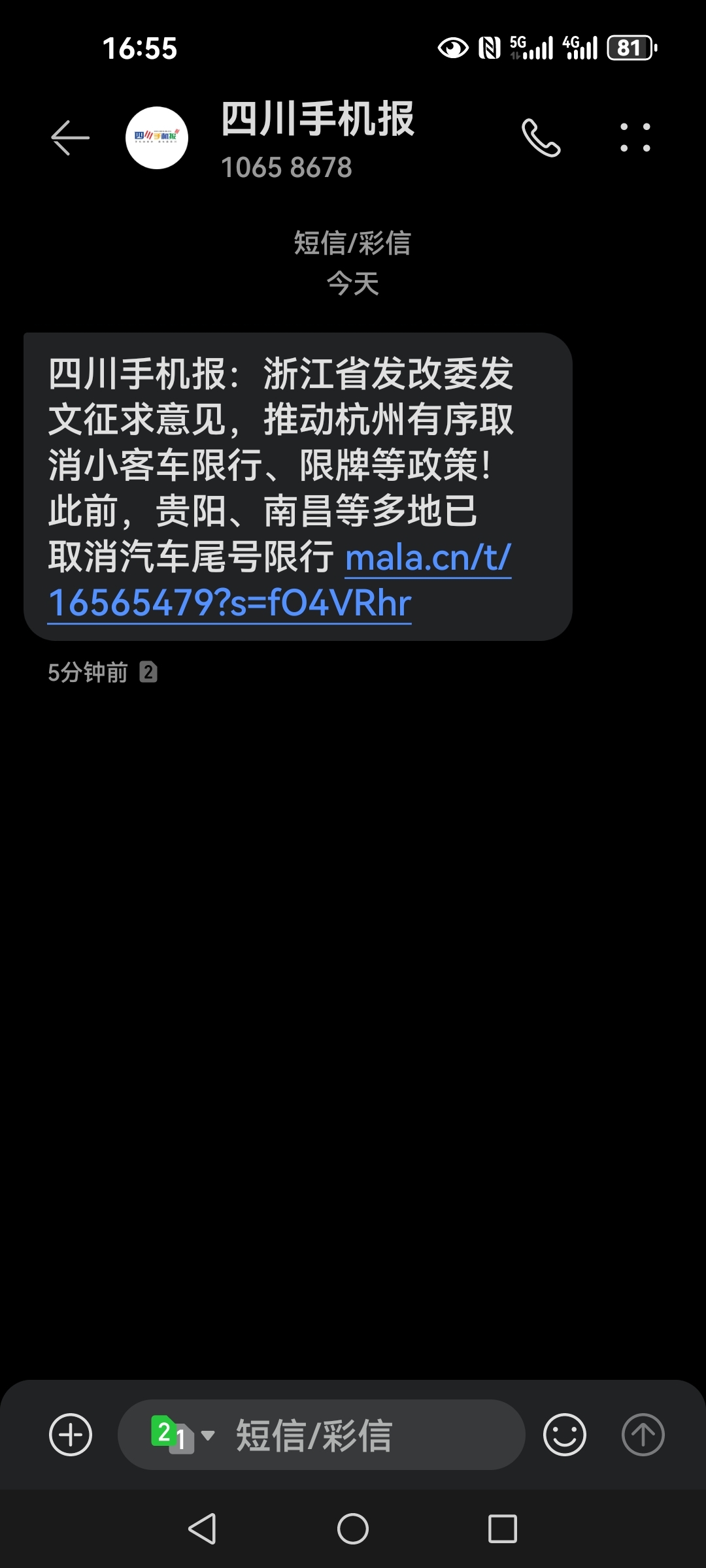Call 四川手机报 with the phone icon
Viewport: 706px width, 1568px height.
(x=541, y=138)
